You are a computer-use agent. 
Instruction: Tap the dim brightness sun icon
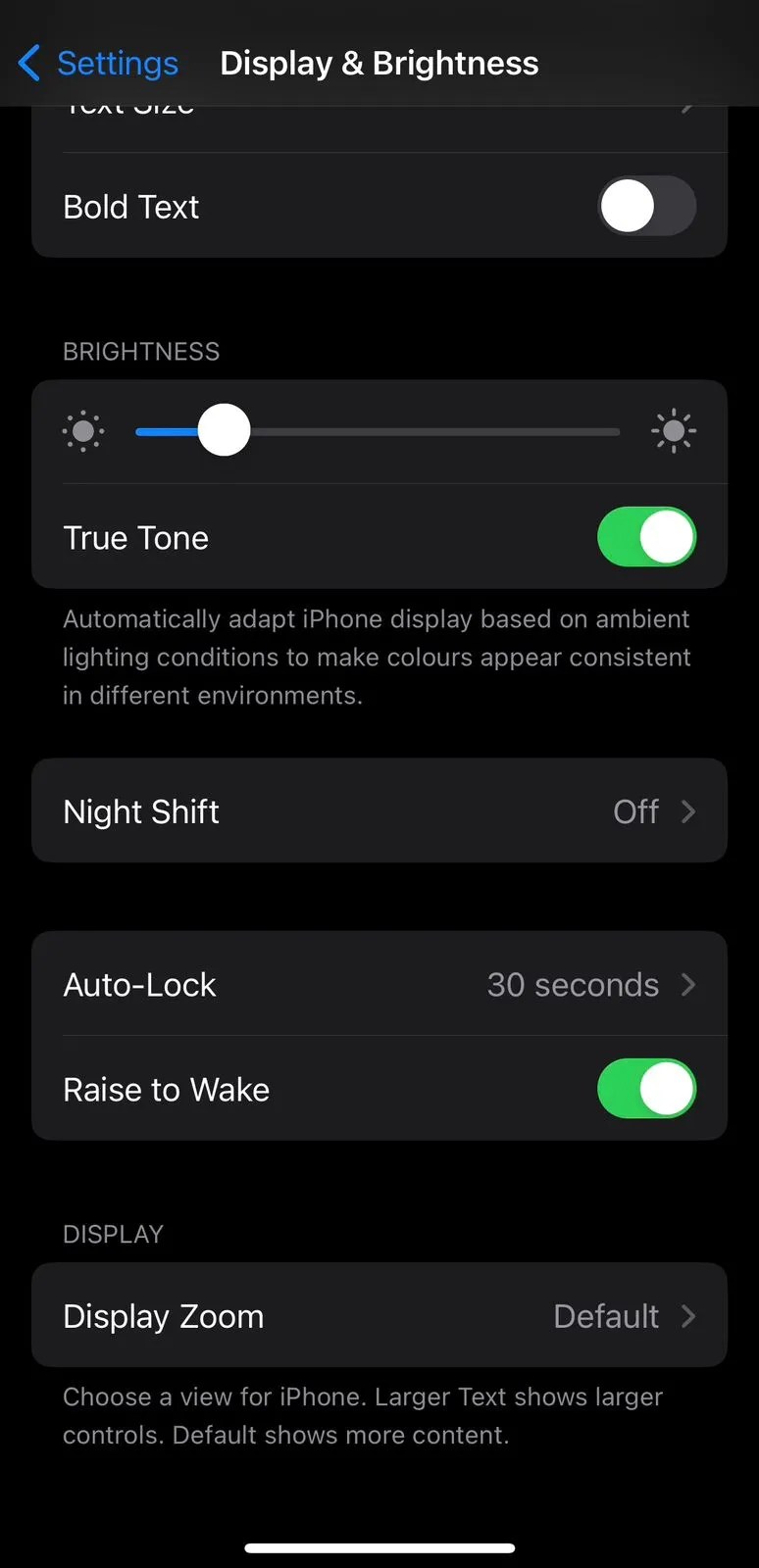click(83, 431)
